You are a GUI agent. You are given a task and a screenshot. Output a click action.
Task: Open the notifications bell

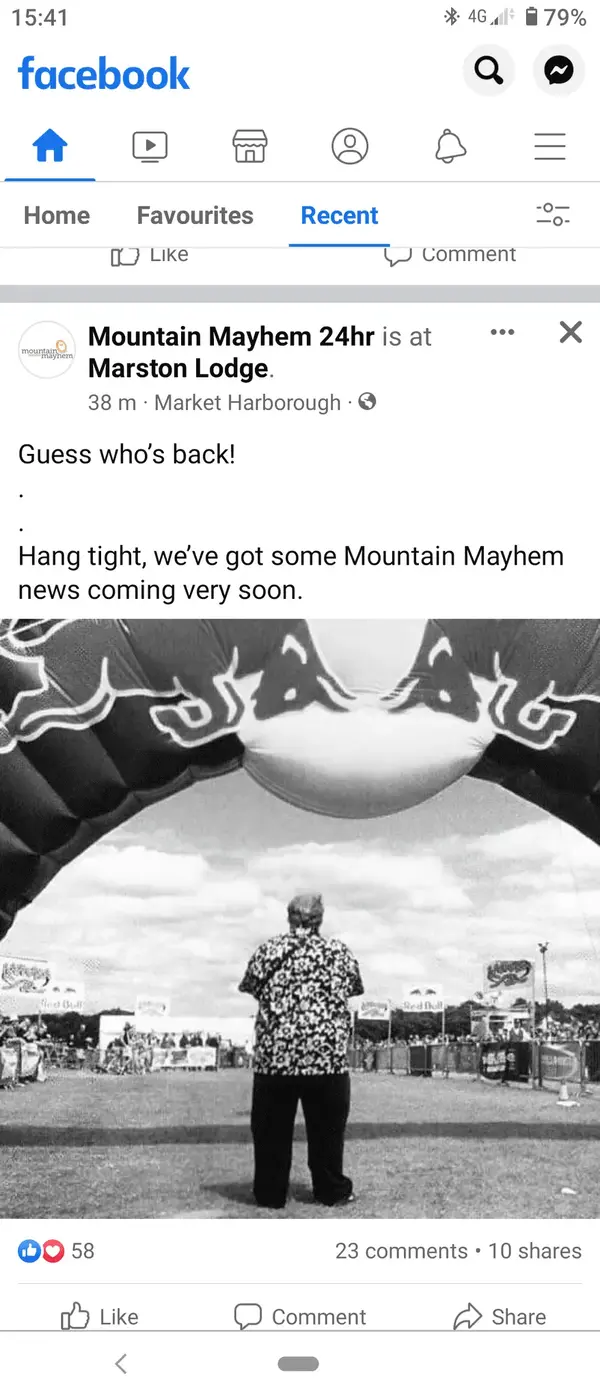point(450,147)
